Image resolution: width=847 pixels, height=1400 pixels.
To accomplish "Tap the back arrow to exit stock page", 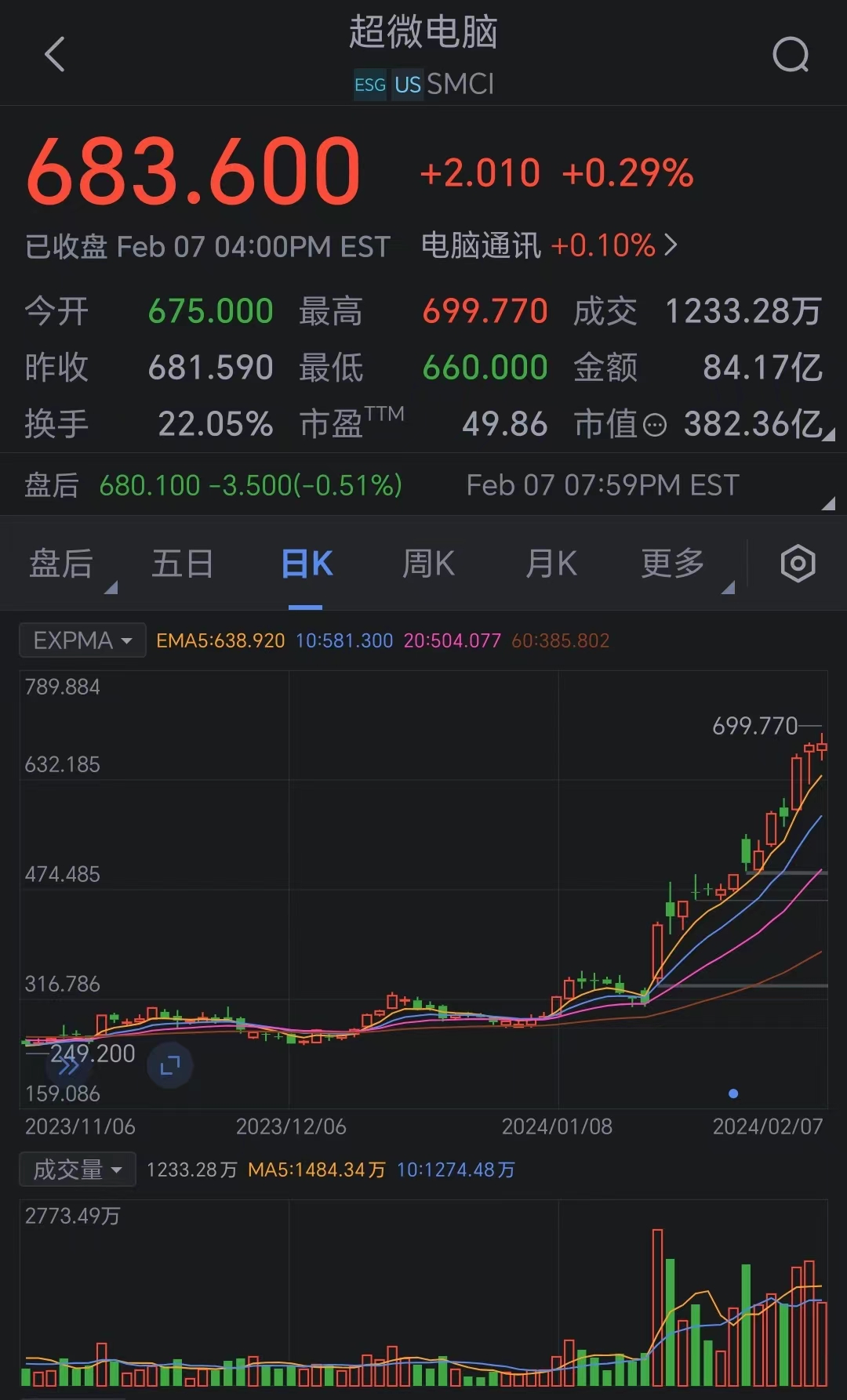I will [x=53, y=55].
